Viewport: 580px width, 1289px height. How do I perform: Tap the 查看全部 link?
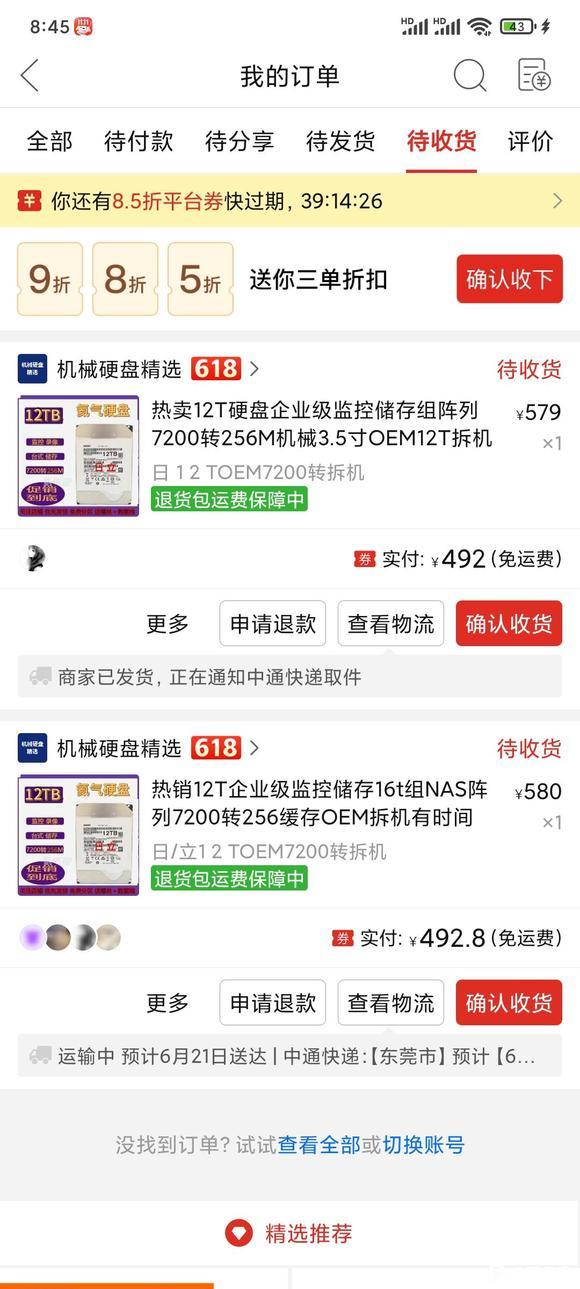click(319, 1145)
